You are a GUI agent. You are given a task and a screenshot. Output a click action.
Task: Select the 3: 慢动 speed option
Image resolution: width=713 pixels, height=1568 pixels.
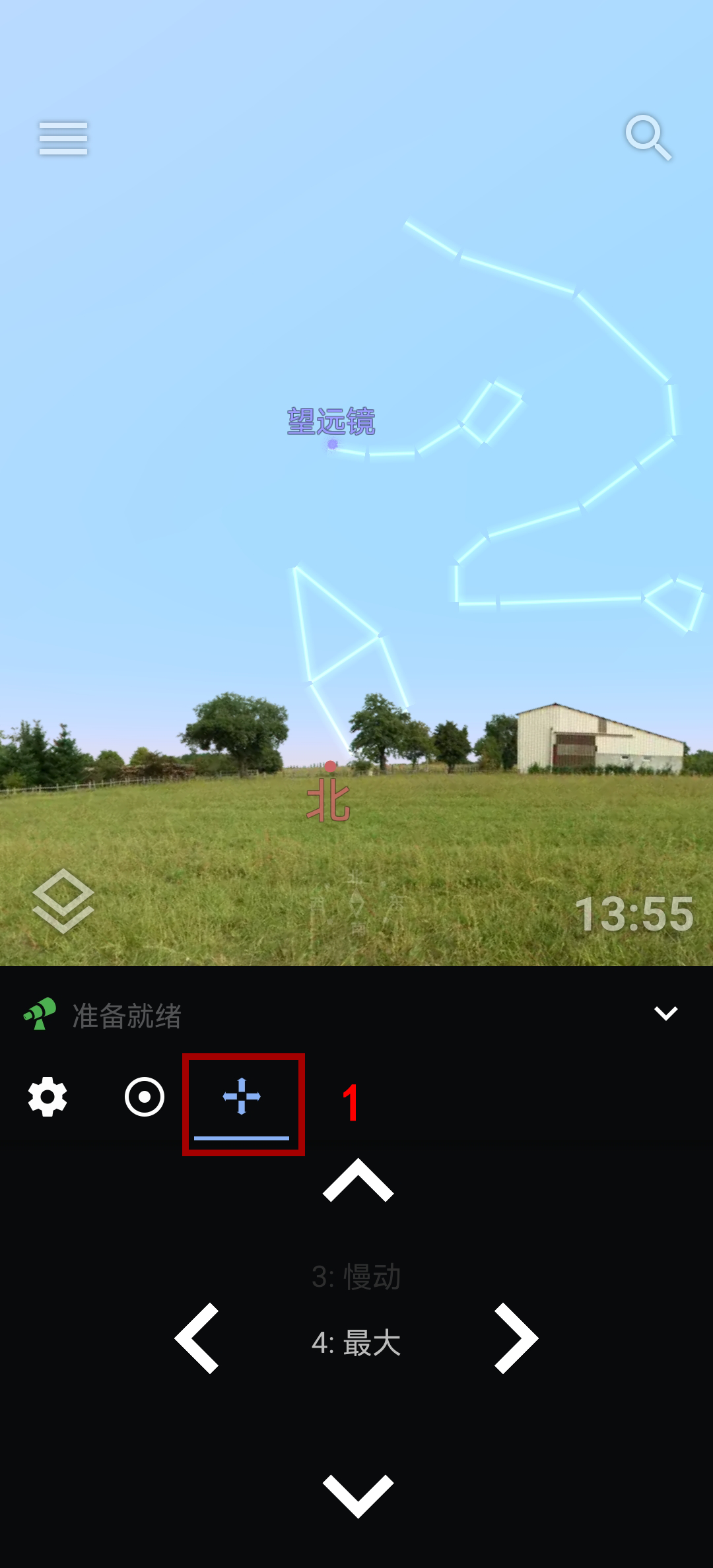(x=356, y=1277)
